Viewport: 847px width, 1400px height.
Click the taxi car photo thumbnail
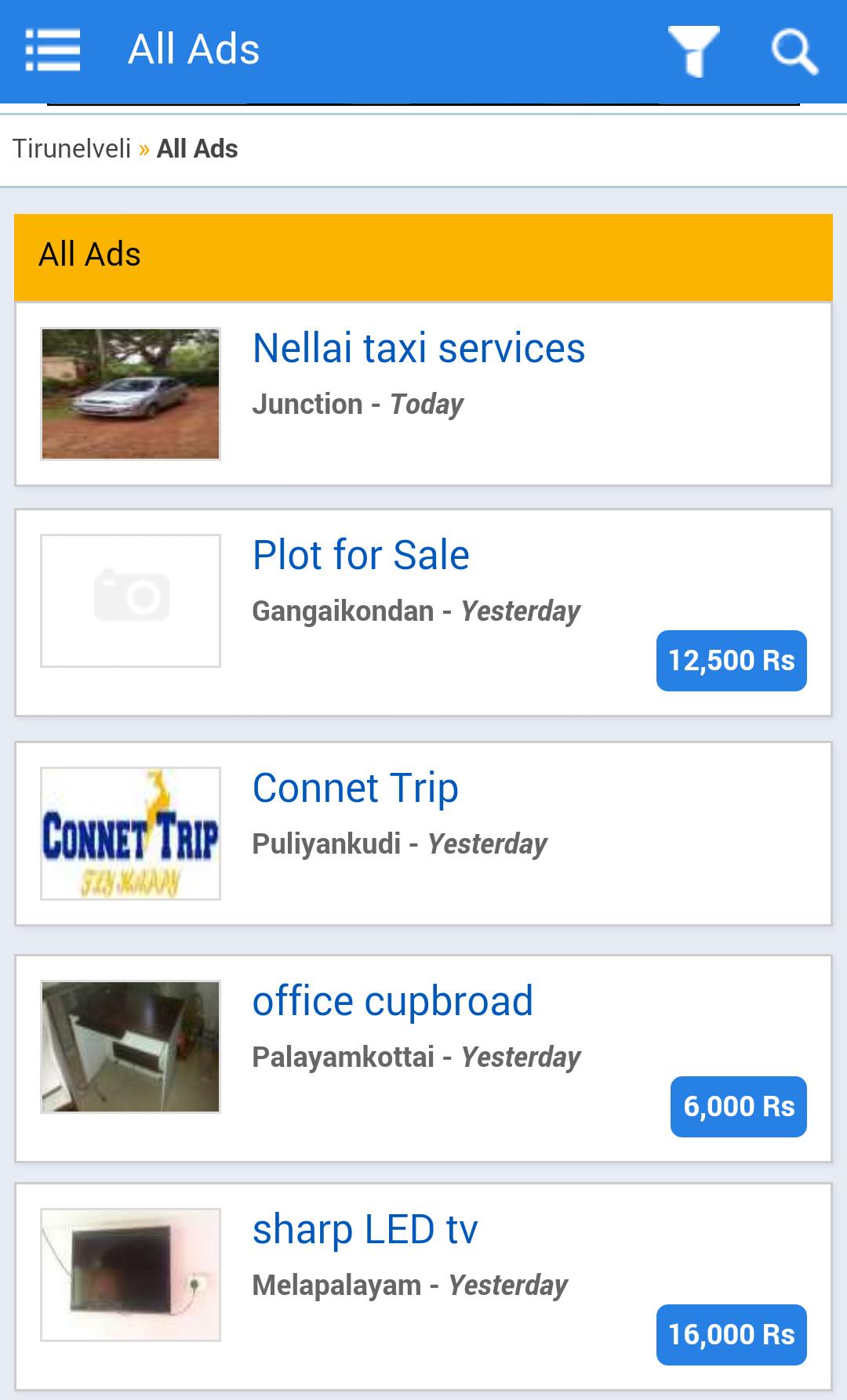tap(132, 393)
